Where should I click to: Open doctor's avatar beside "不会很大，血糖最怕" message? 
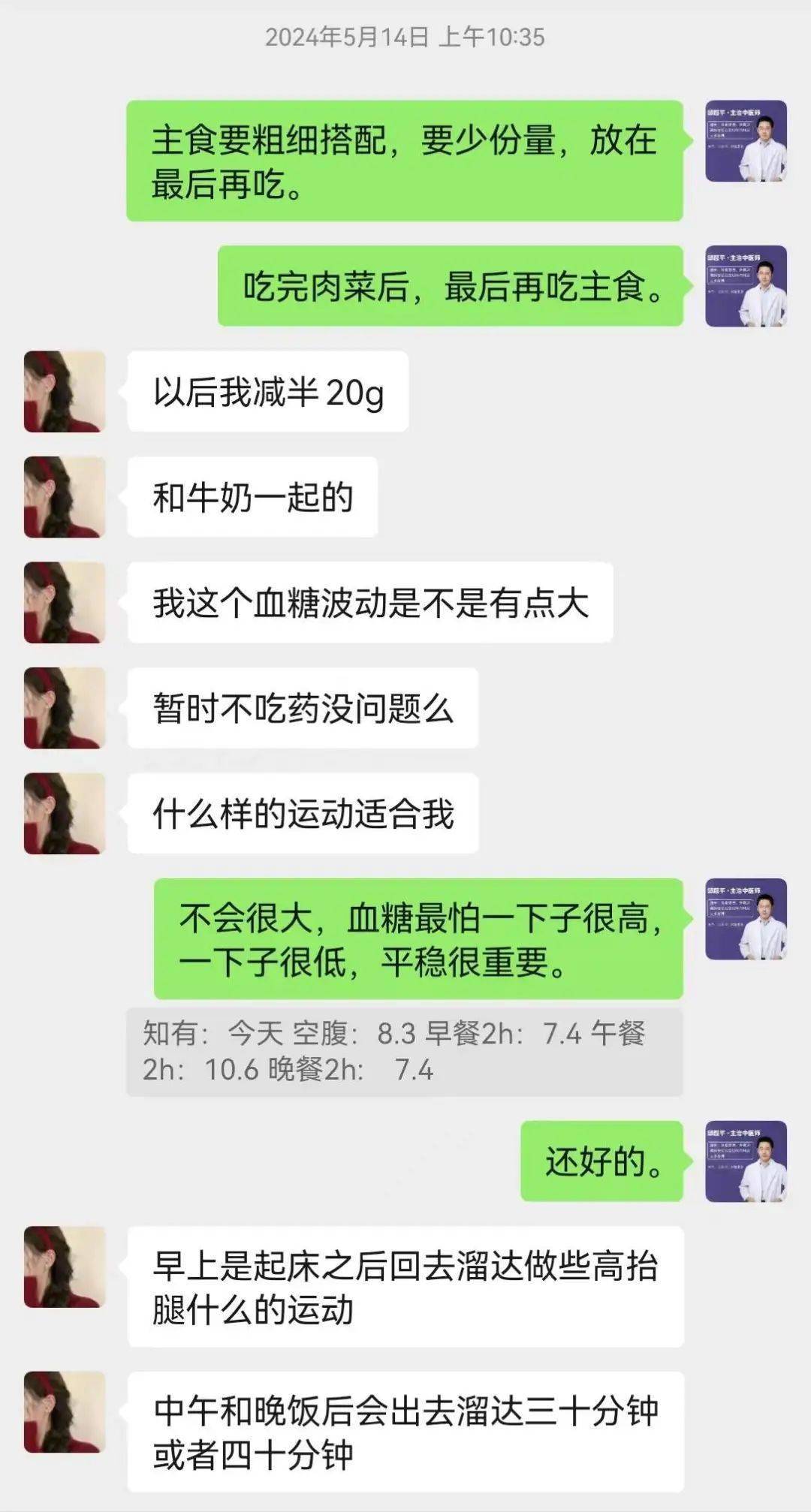click(746, 919)
